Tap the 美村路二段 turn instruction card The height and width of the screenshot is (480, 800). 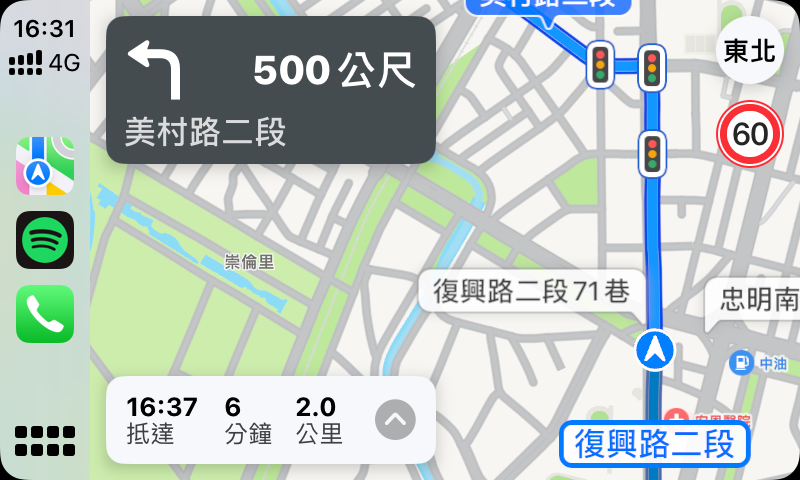click(x=271, y=90)
